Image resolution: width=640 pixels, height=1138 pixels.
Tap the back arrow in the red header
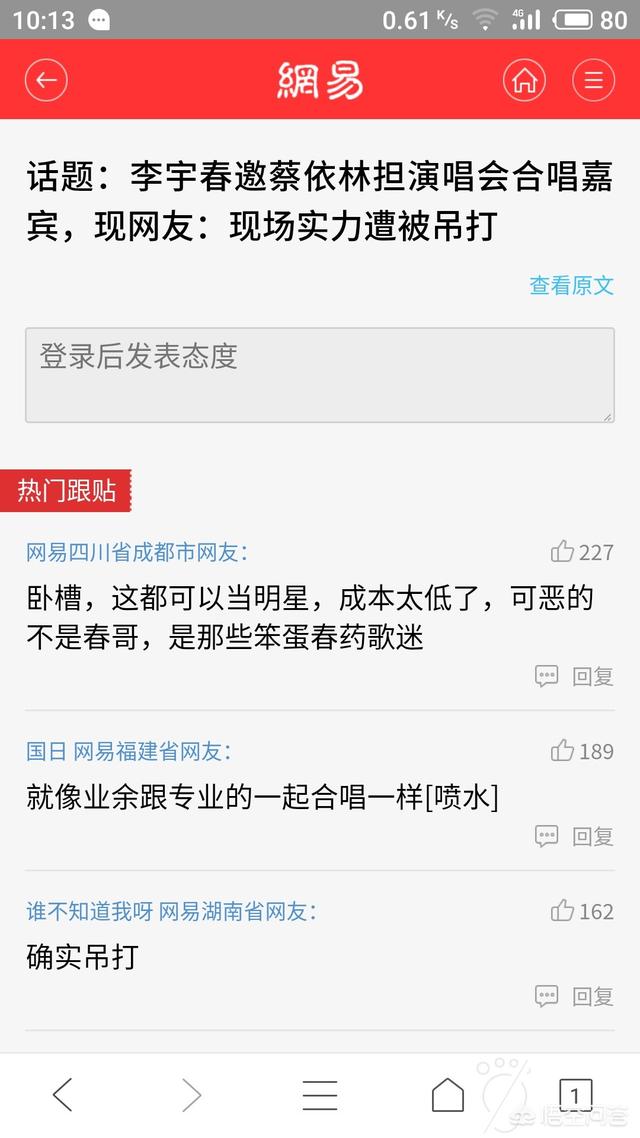click(46, 81)
